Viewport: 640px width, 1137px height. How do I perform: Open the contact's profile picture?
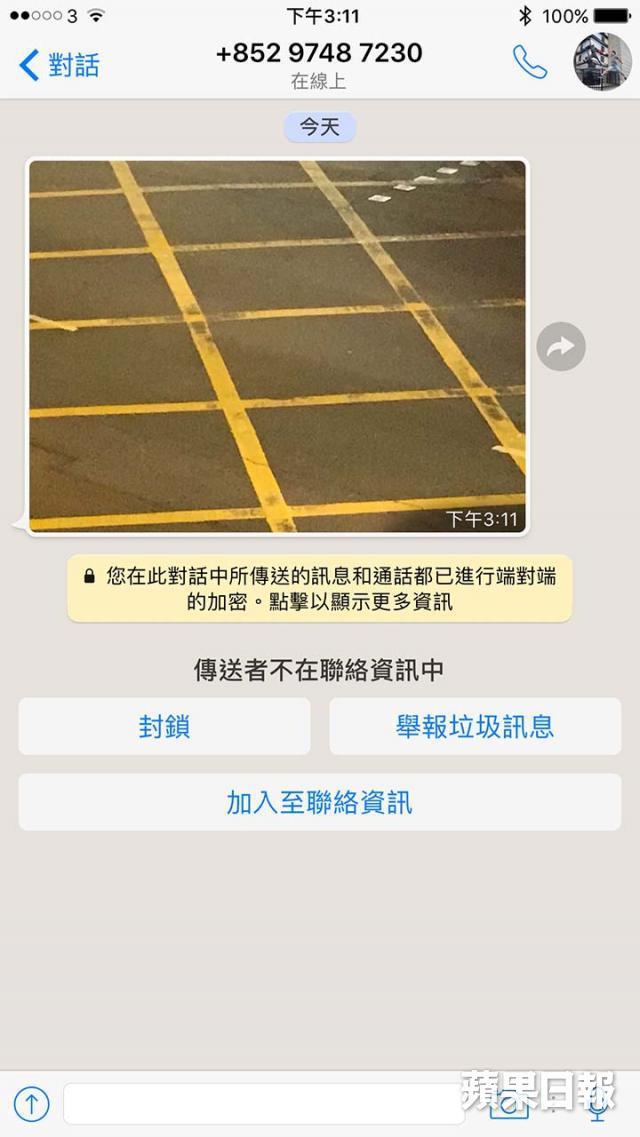[603, 62]
